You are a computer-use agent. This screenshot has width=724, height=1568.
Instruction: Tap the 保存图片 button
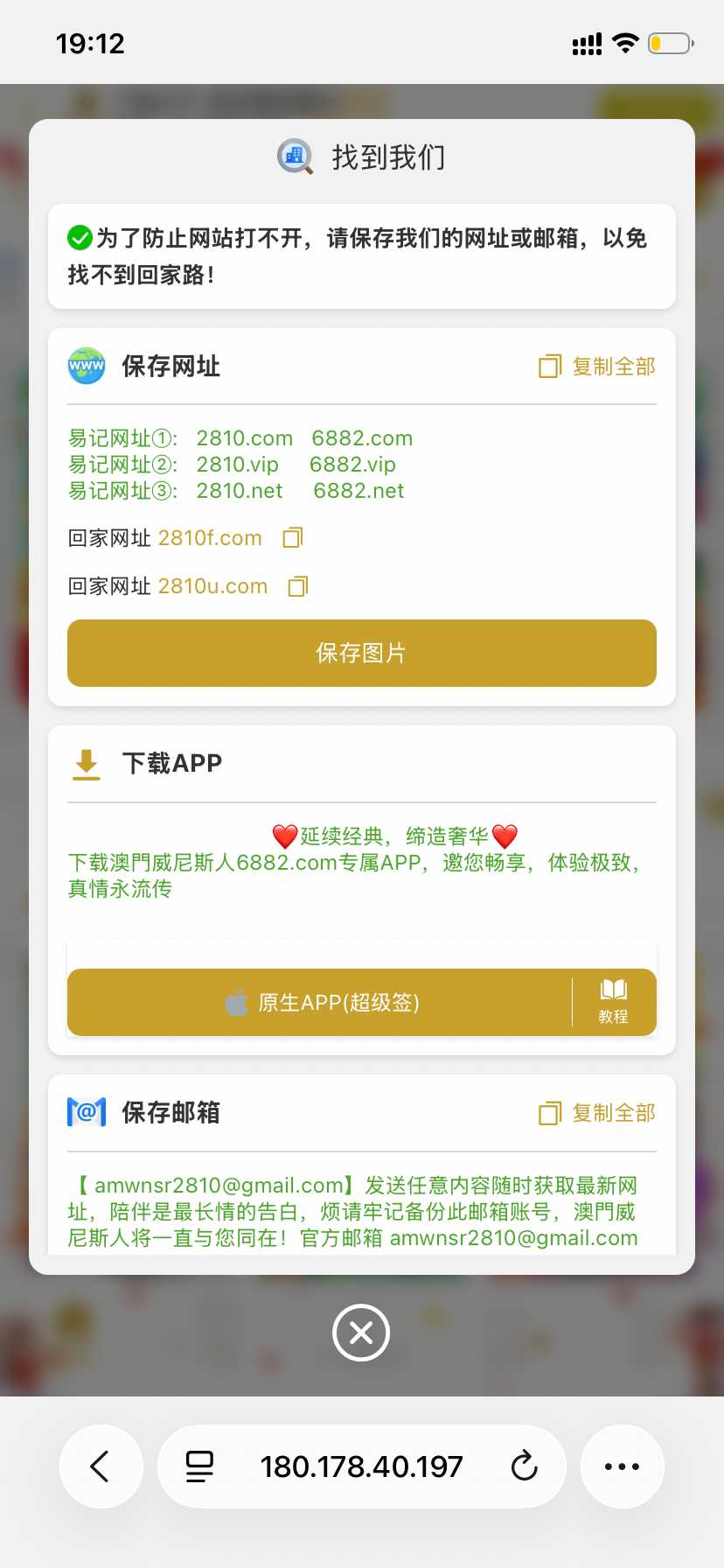coord(362,653)
